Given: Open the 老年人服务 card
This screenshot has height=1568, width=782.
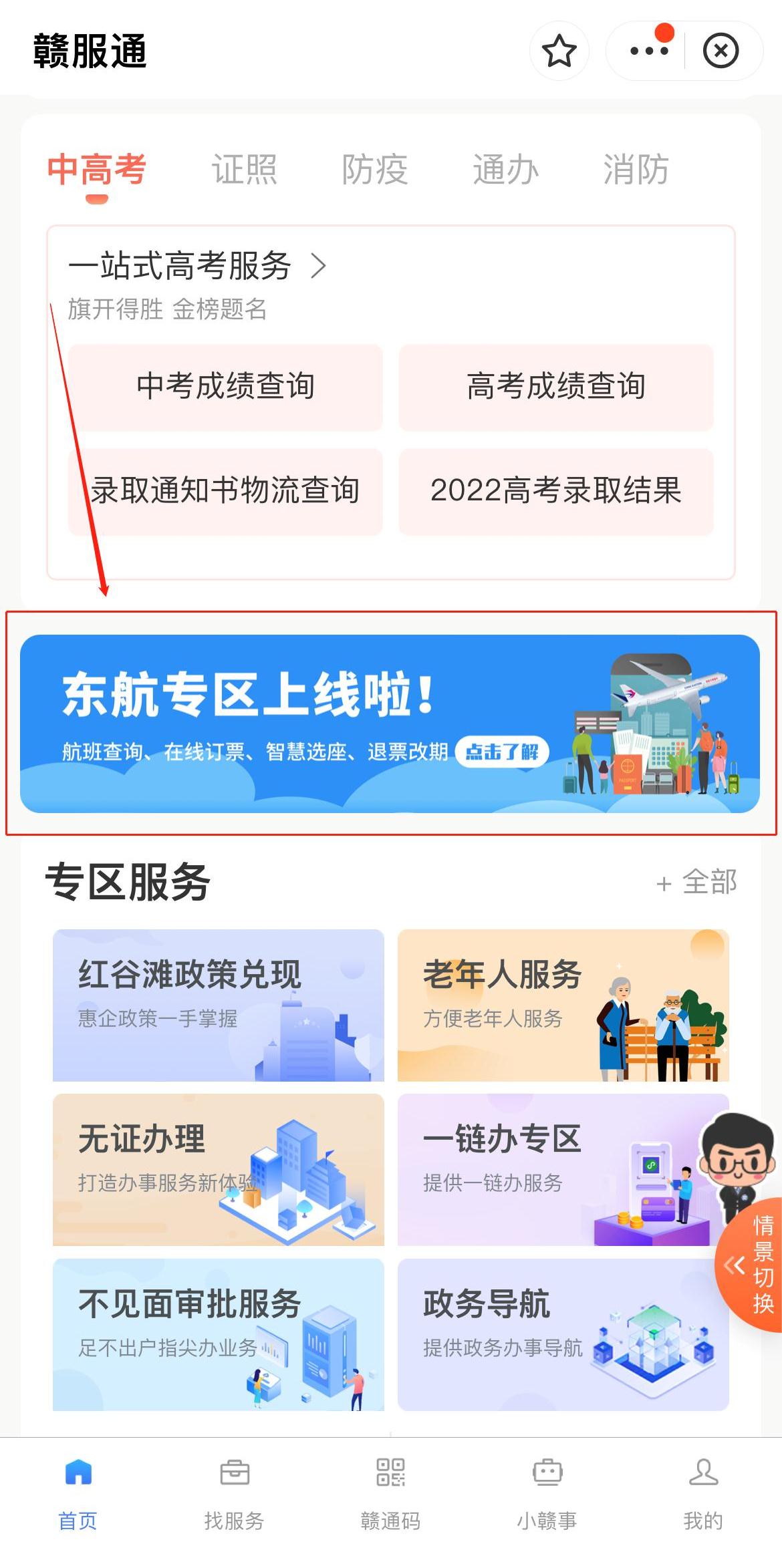Looking at the screenshot, I should click(563, 1004).
